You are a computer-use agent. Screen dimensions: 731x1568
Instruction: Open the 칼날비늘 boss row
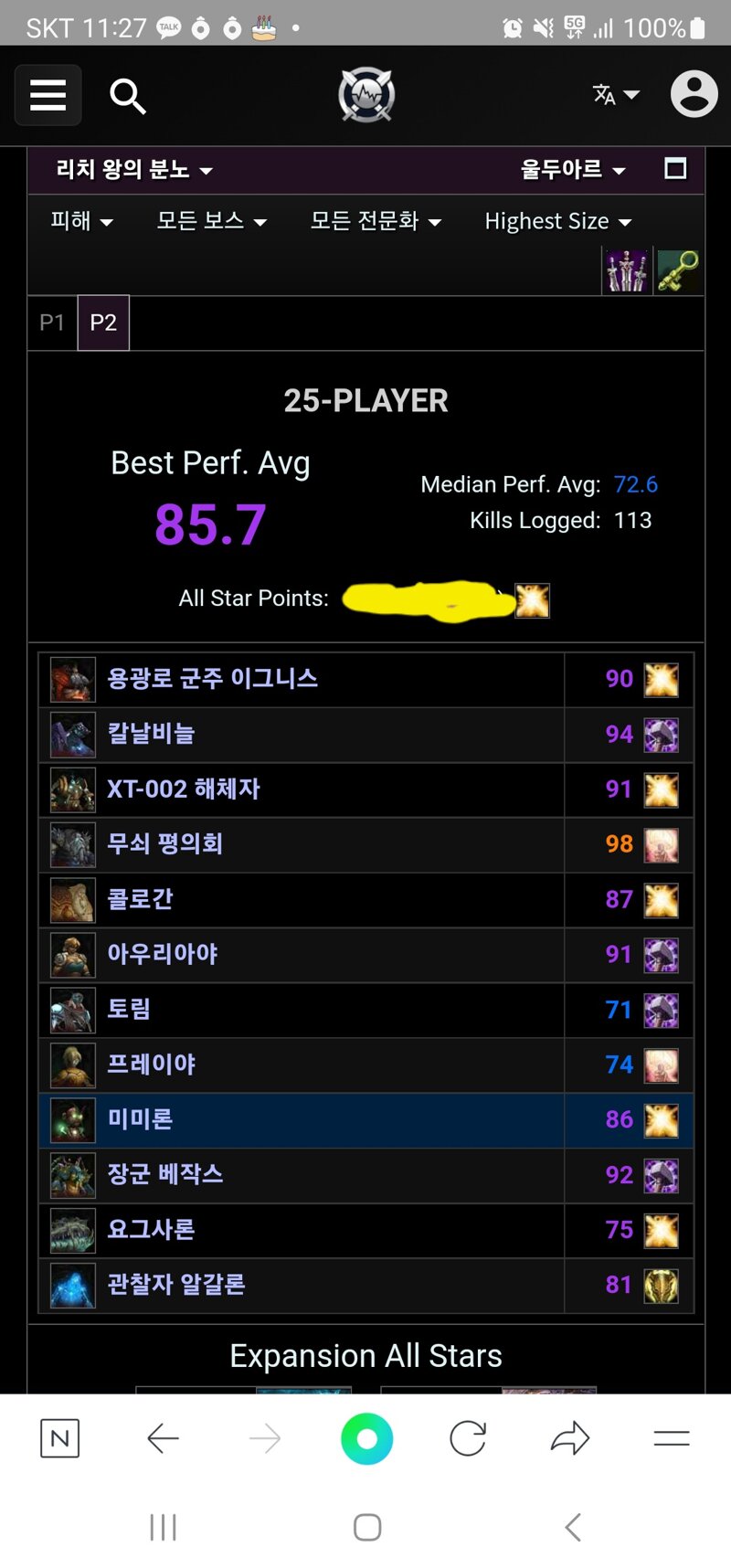(365, 735)
